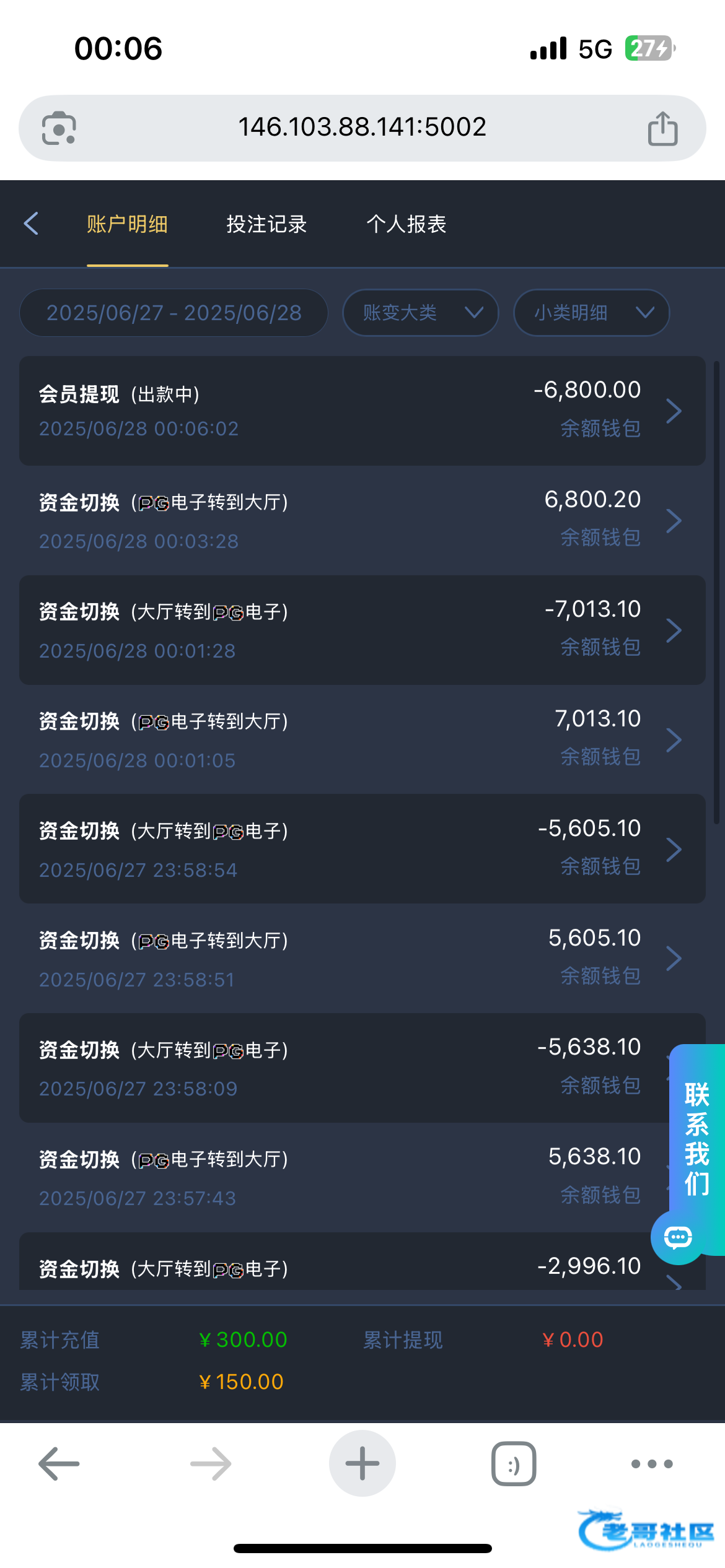Open the 会员提现 -6,800.00 record
Screen dimensions: 725x1568
[x=362, y=411]
